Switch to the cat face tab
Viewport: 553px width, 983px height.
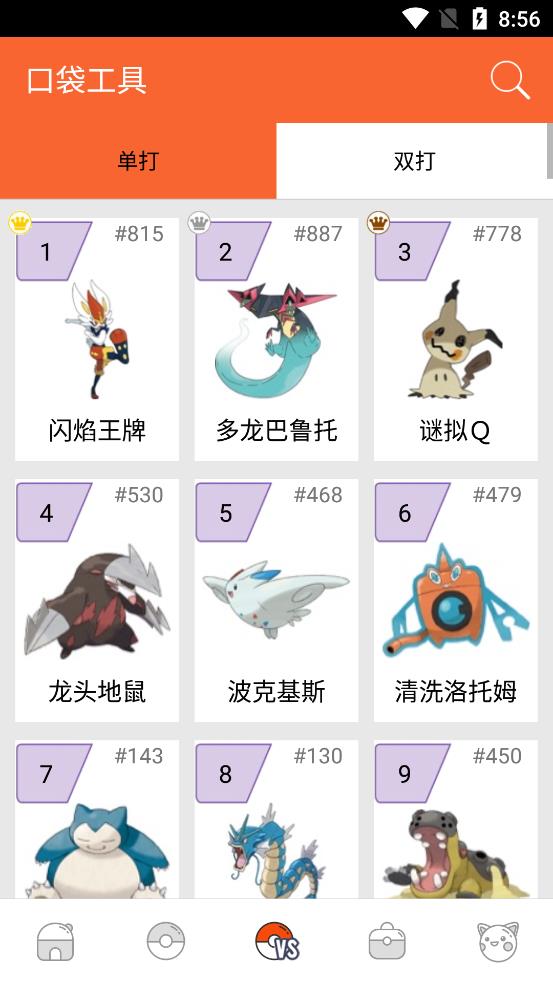click(498, 941)
